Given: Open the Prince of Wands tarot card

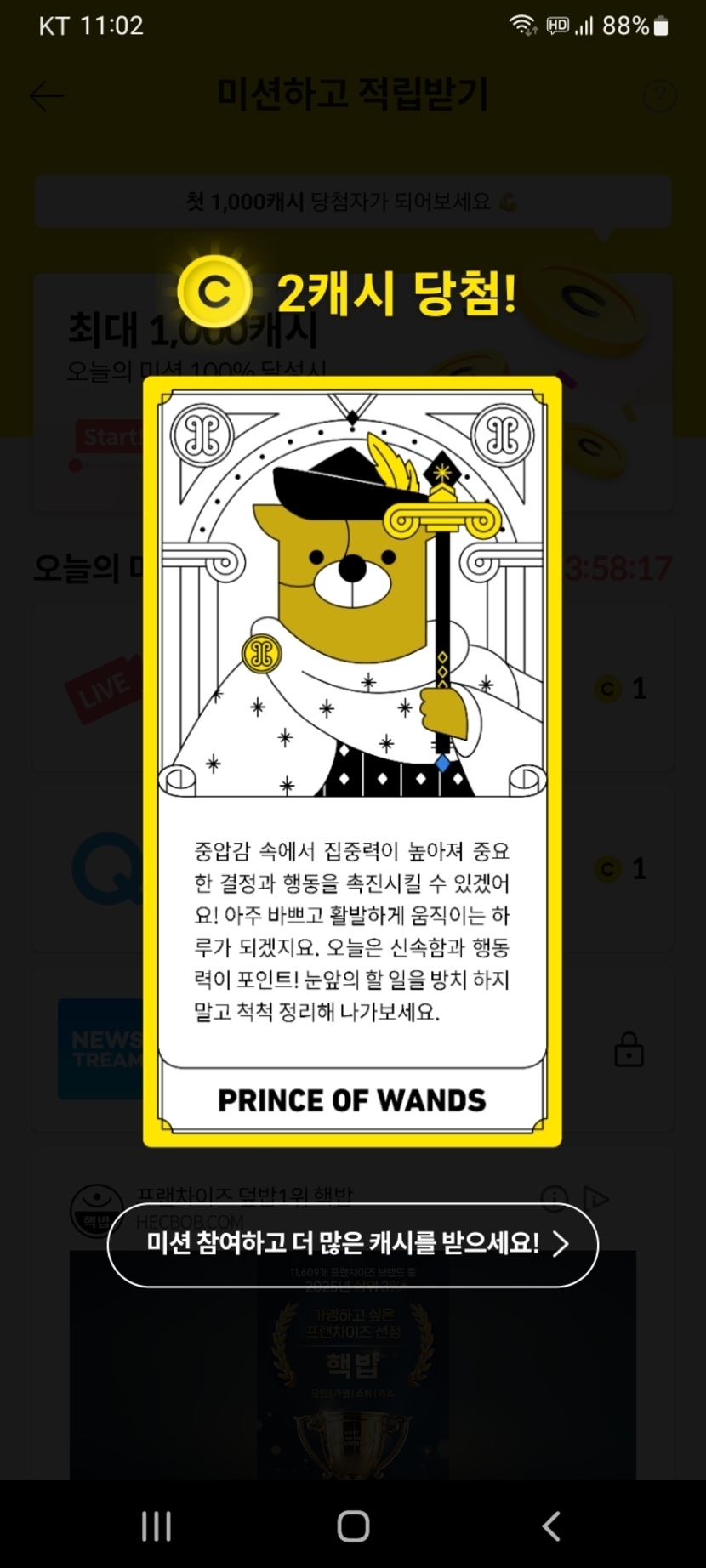Looking at the screenshot, I should 352,761.
